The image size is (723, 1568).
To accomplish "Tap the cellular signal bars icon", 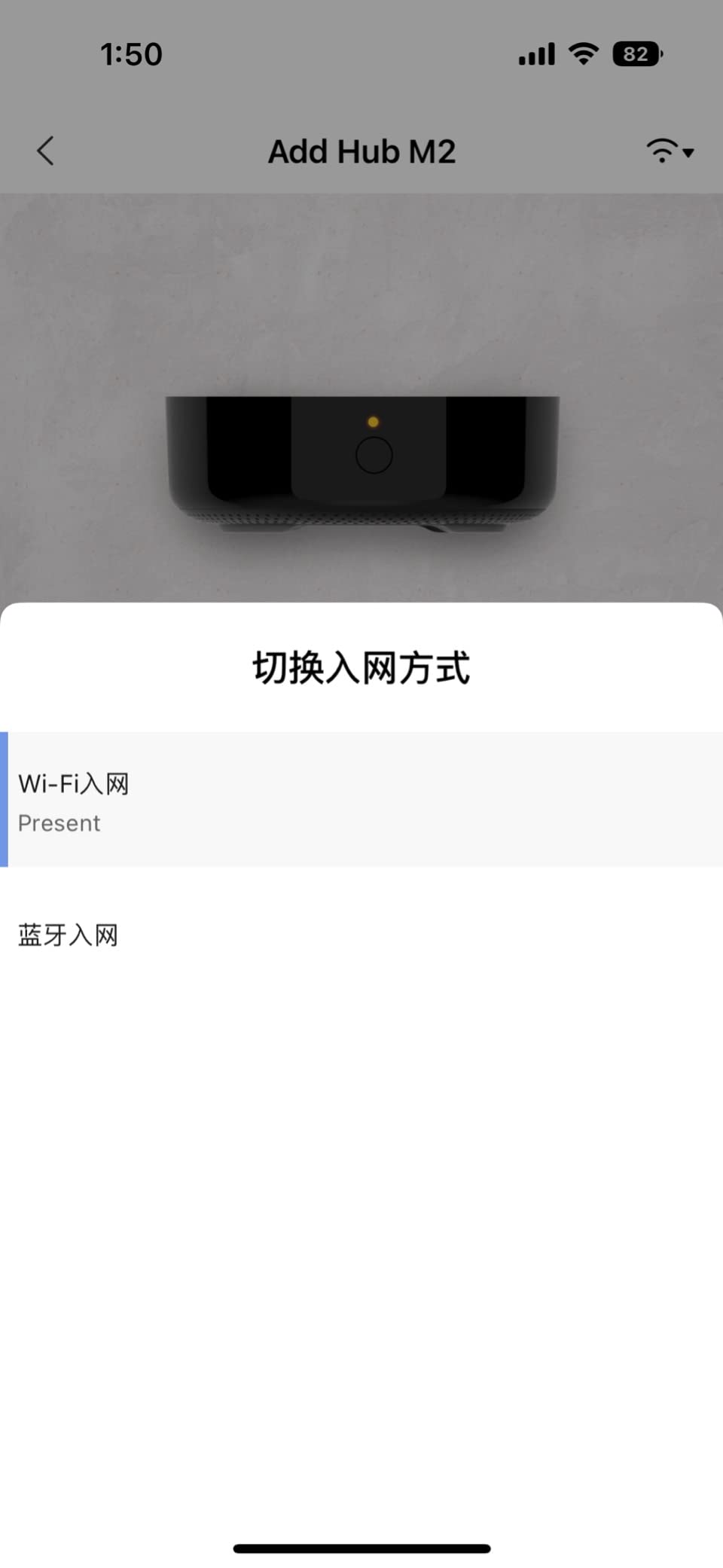I will [x=535, y=53].
